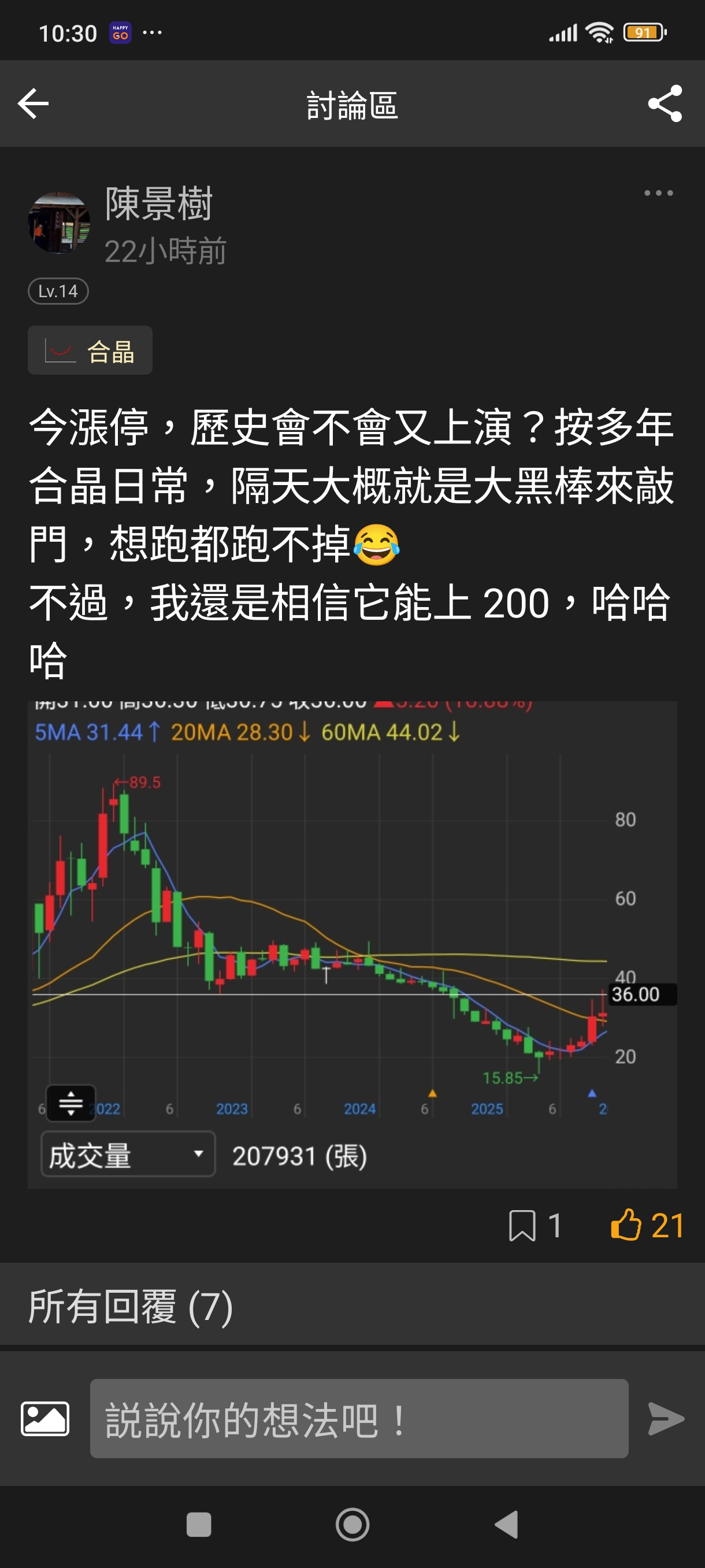Open the 合晶 stock tag chip
Viewport: 705px width, 1568px height.
90,350
